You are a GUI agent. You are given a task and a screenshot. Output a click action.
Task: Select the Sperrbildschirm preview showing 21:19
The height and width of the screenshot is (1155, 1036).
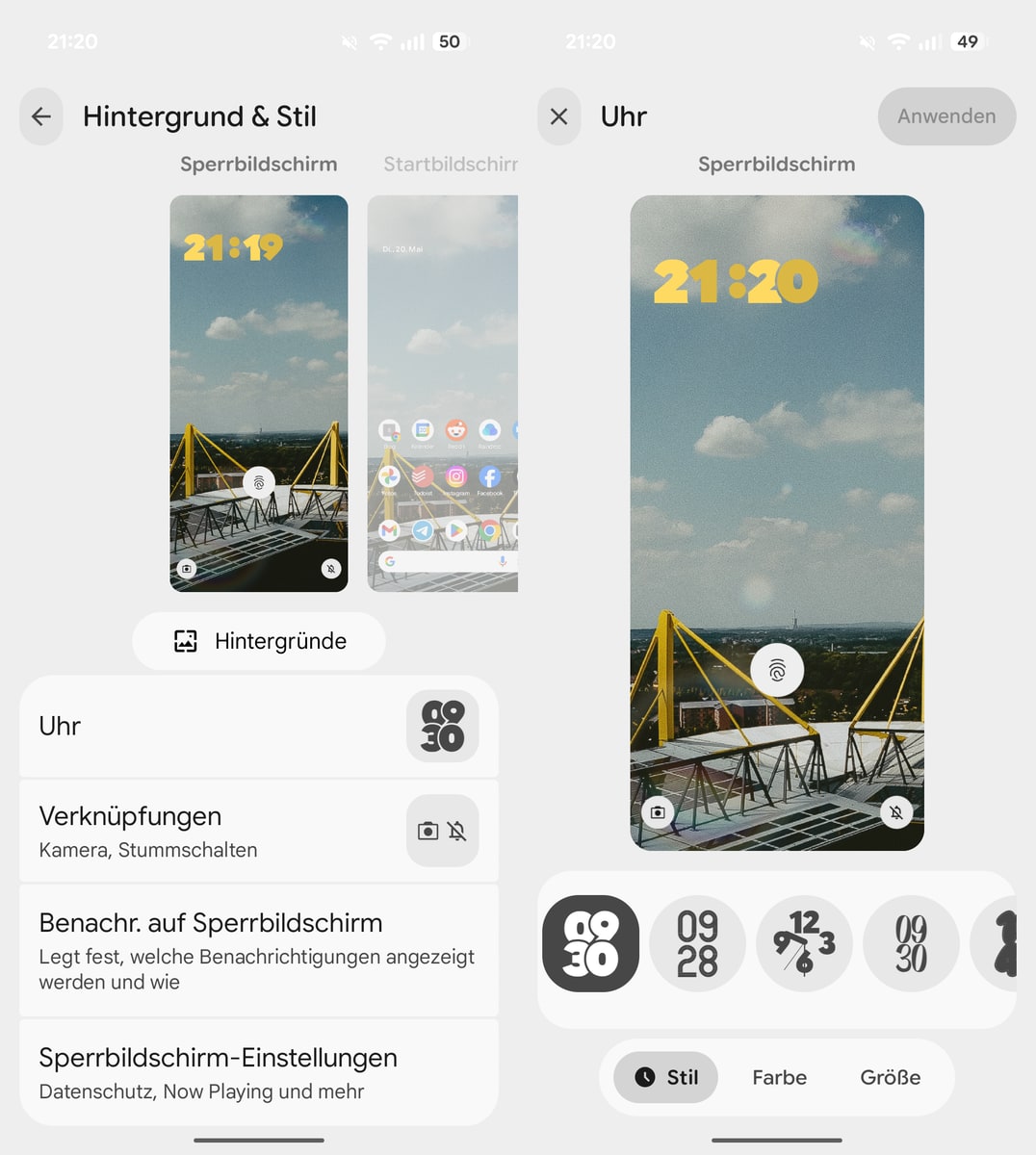tap(259, 393)
